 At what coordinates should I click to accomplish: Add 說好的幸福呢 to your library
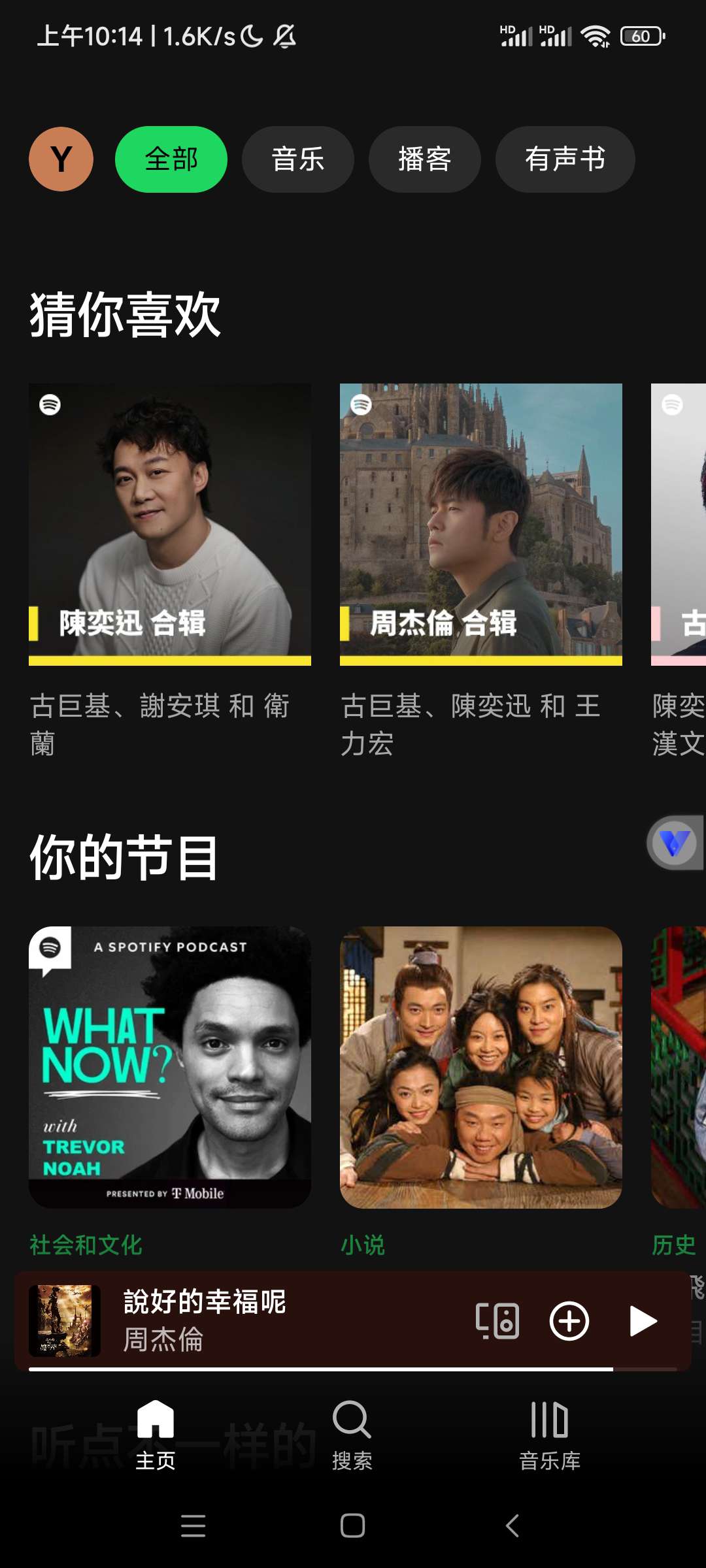569,1320
